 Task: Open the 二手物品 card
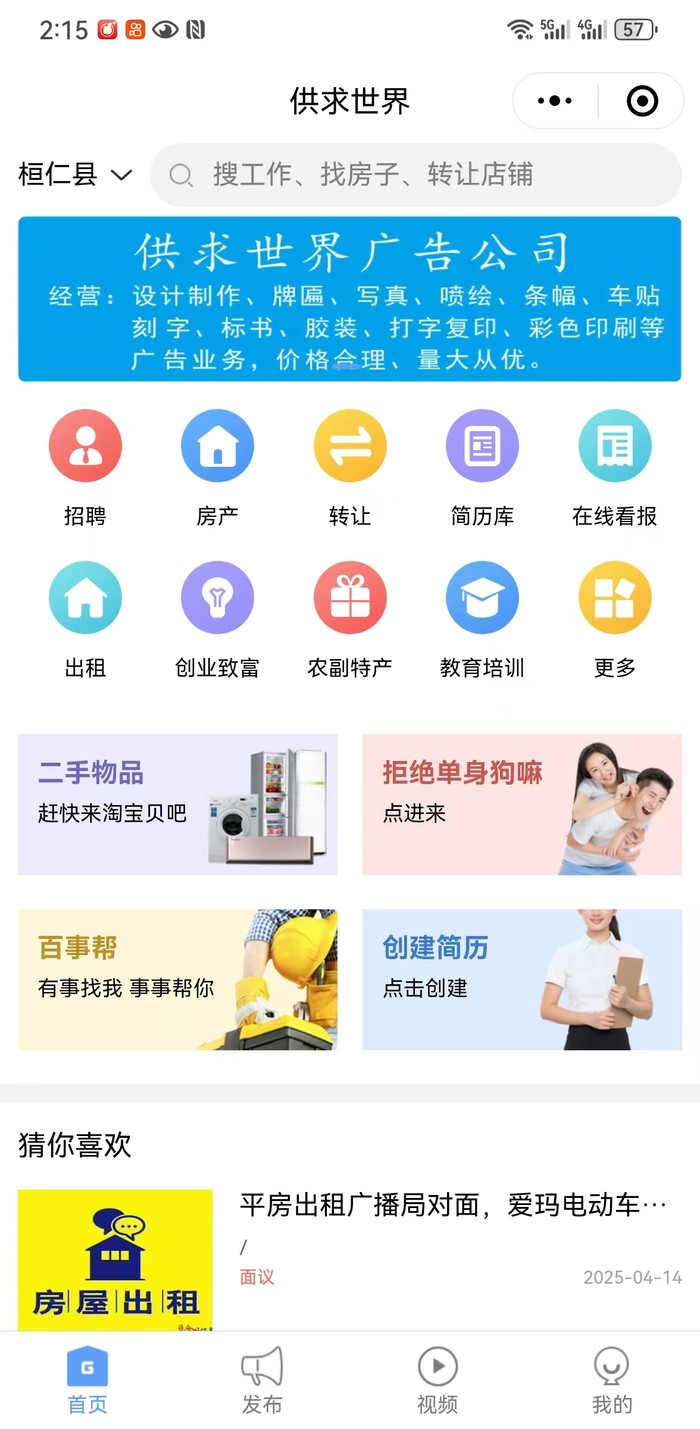(x=177, y=805)
